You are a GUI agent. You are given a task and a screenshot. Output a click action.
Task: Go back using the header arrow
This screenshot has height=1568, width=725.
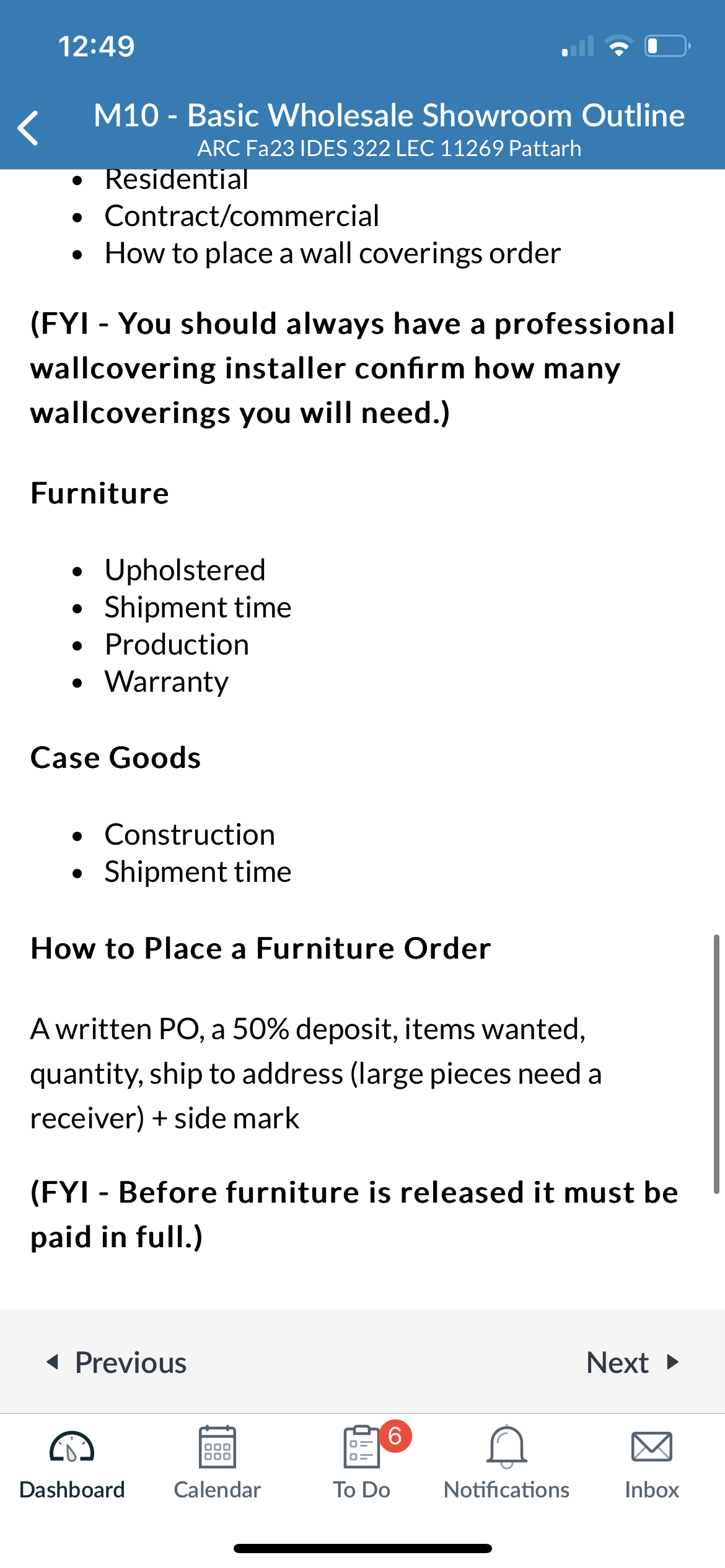click(x=29, y=128)
